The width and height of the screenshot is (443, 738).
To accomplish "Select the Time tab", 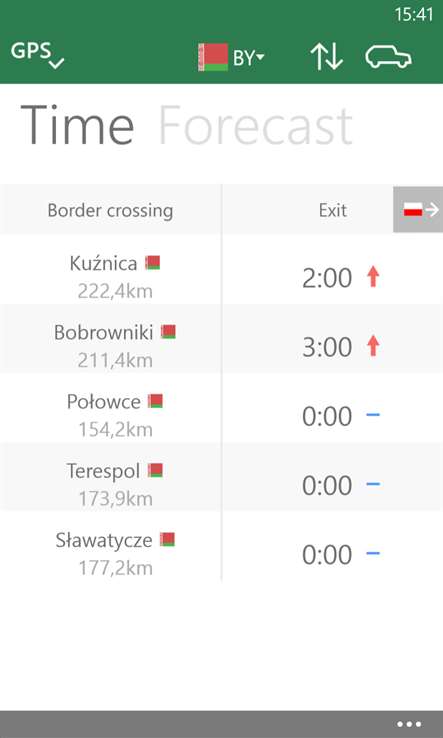I will (x=78, y=126).
